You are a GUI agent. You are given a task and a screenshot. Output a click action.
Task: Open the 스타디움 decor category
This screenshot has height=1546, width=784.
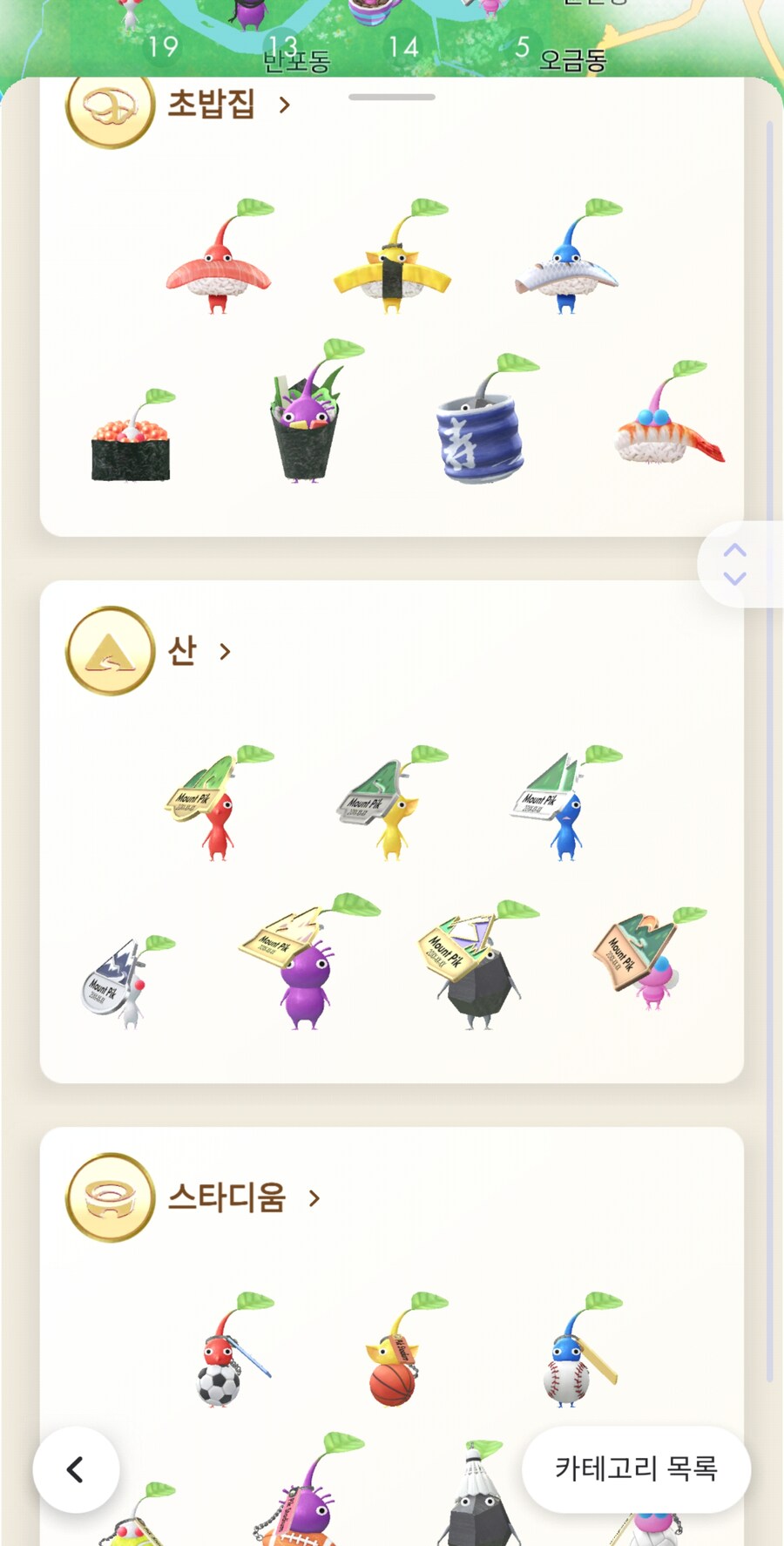tap(226, 1197)
